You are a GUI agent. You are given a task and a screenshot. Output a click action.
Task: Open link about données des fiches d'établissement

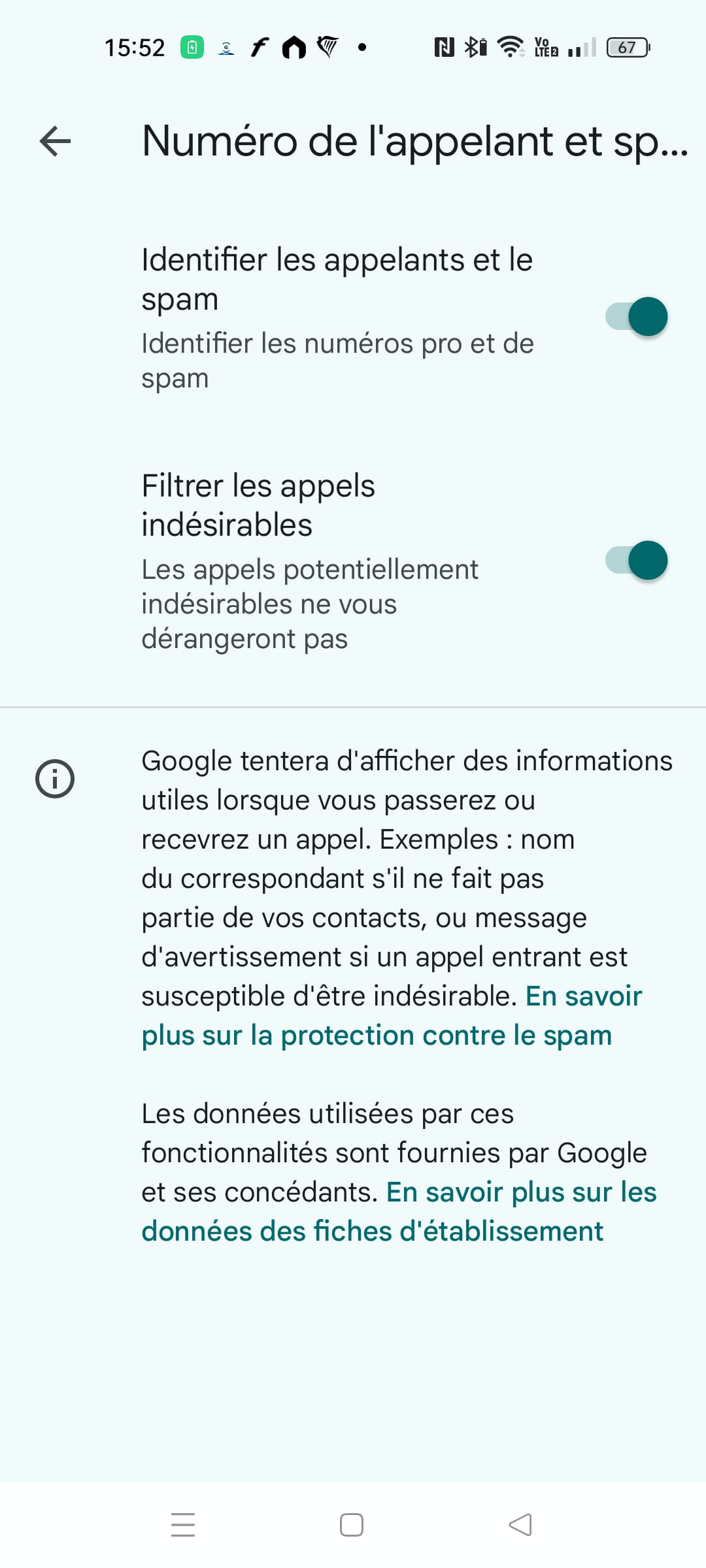pyautogui.click(x=399, y=1212)
